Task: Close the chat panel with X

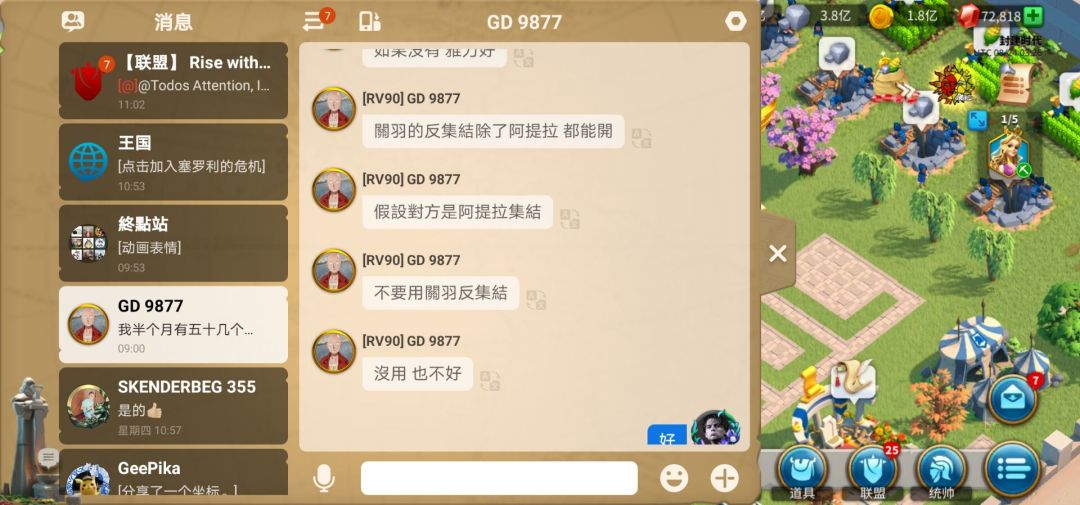Action: coord(777,254)
